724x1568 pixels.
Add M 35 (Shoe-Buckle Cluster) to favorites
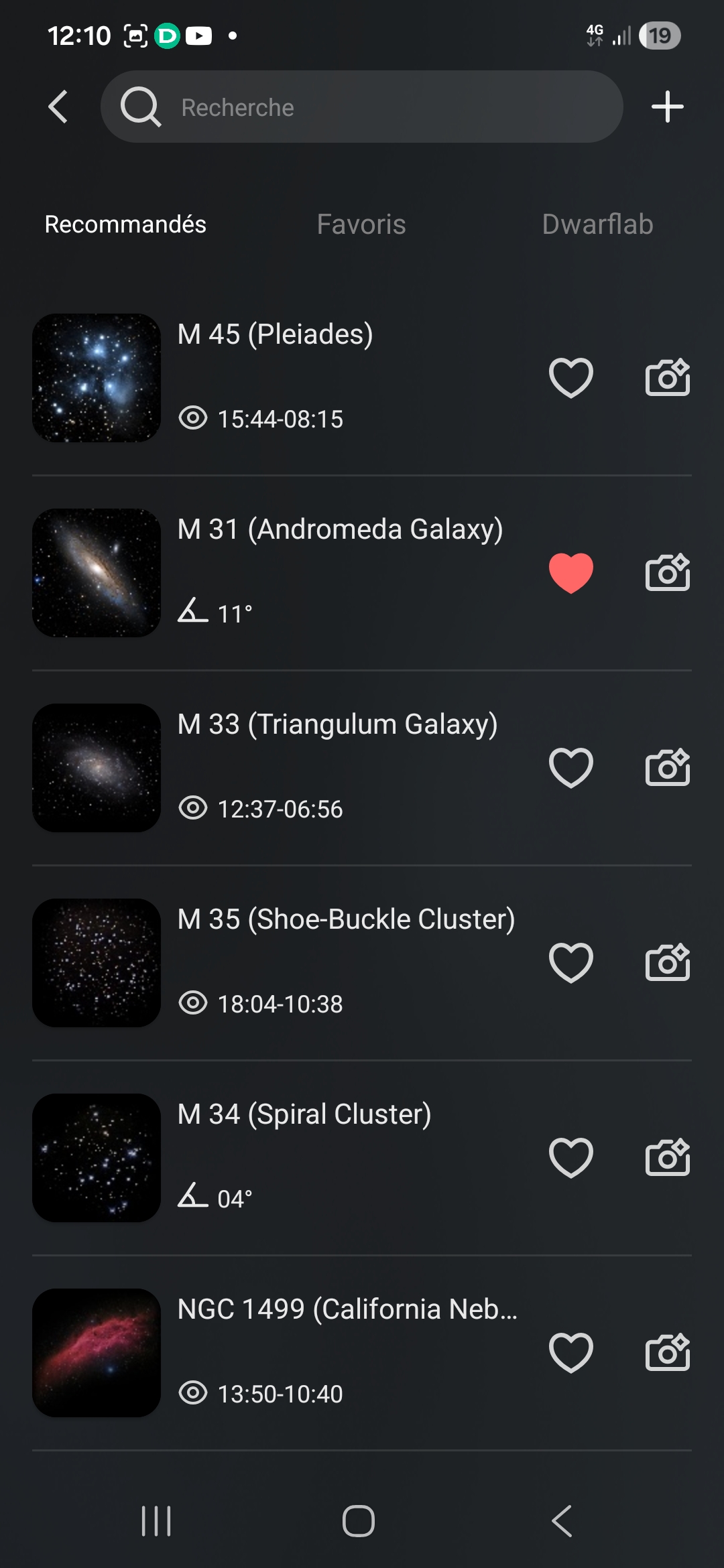(570, 963)
